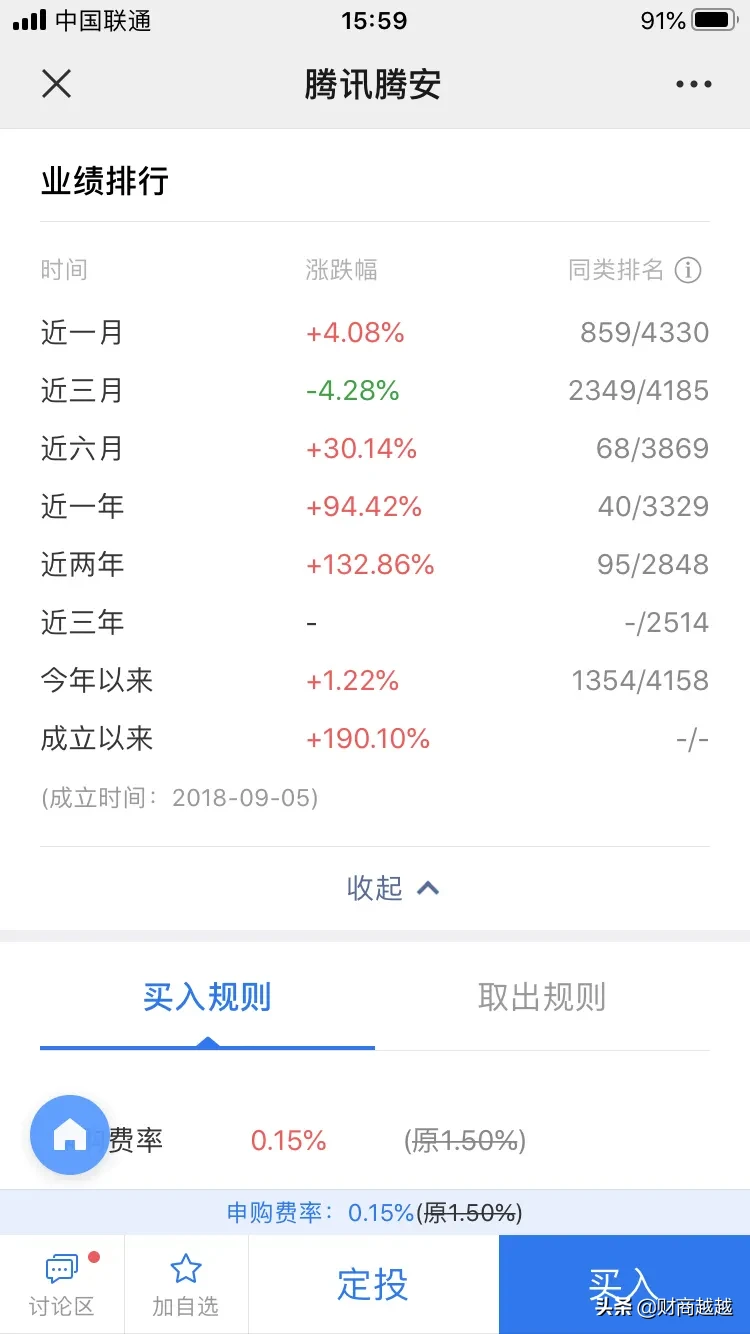750x1334 pixels.
Task: Select the 买入规则 tab
Action: pyautogui.click(x=207, y=997)
